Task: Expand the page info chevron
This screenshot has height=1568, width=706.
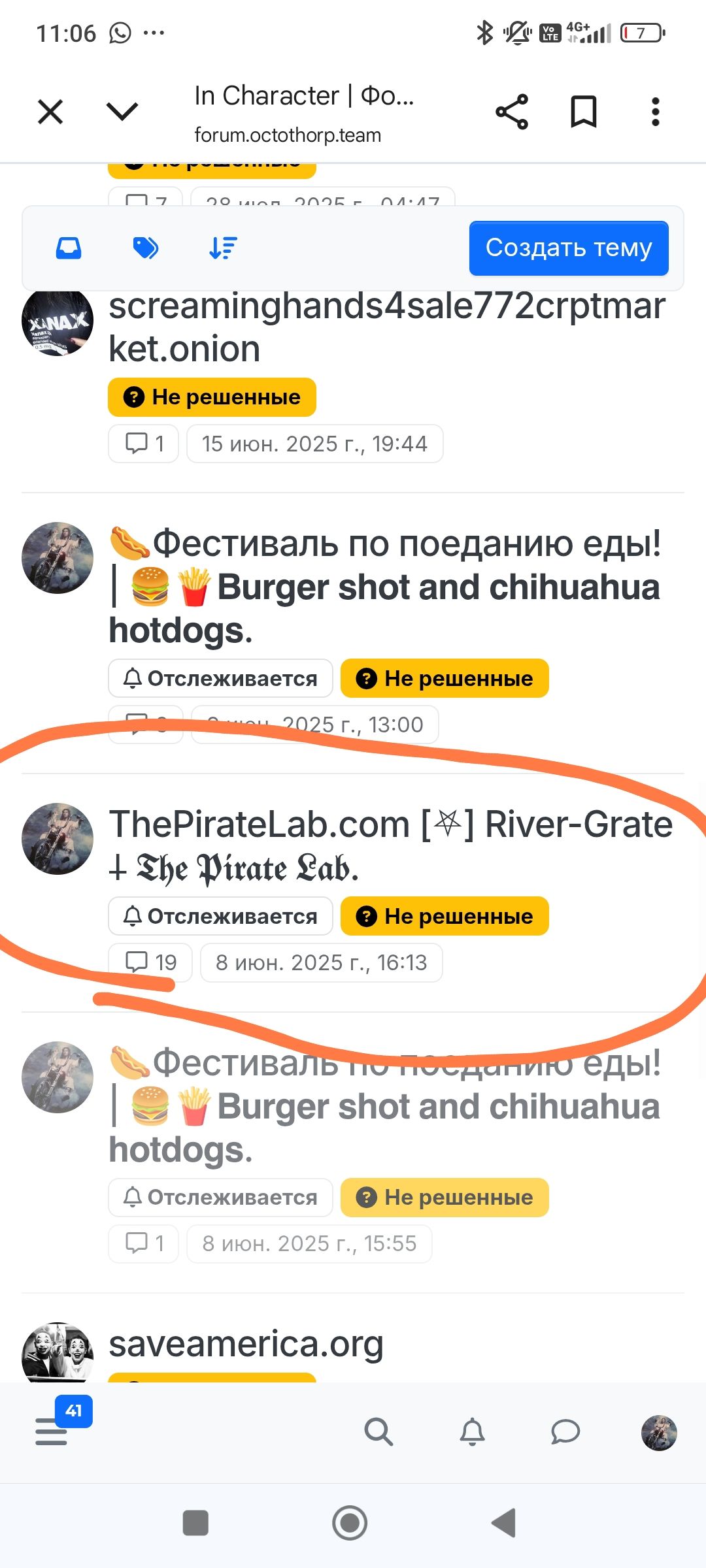Action: (122, 112)
